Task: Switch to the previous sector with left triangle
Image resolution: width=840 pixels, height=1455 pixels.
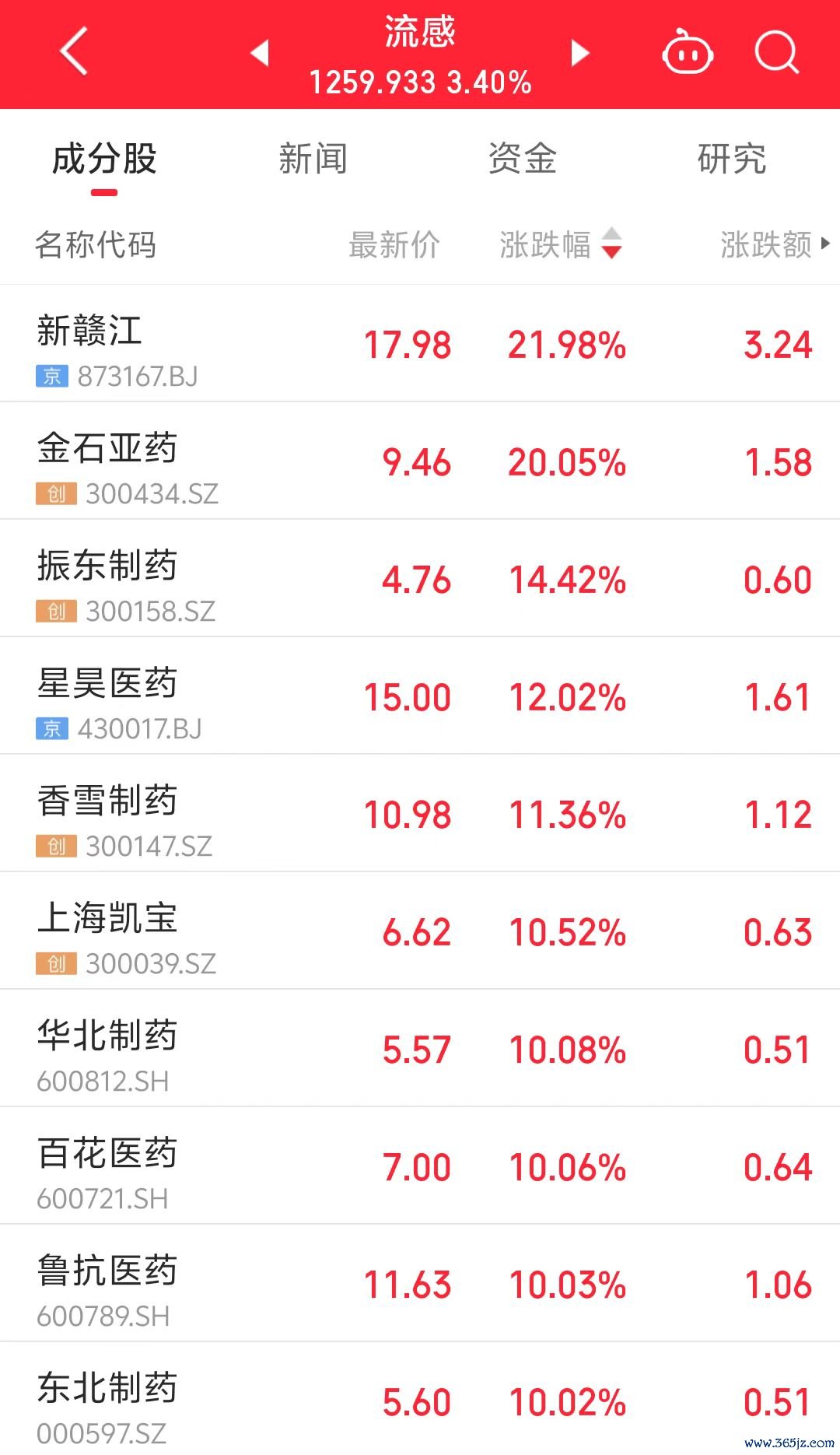Action: point(260,53)
